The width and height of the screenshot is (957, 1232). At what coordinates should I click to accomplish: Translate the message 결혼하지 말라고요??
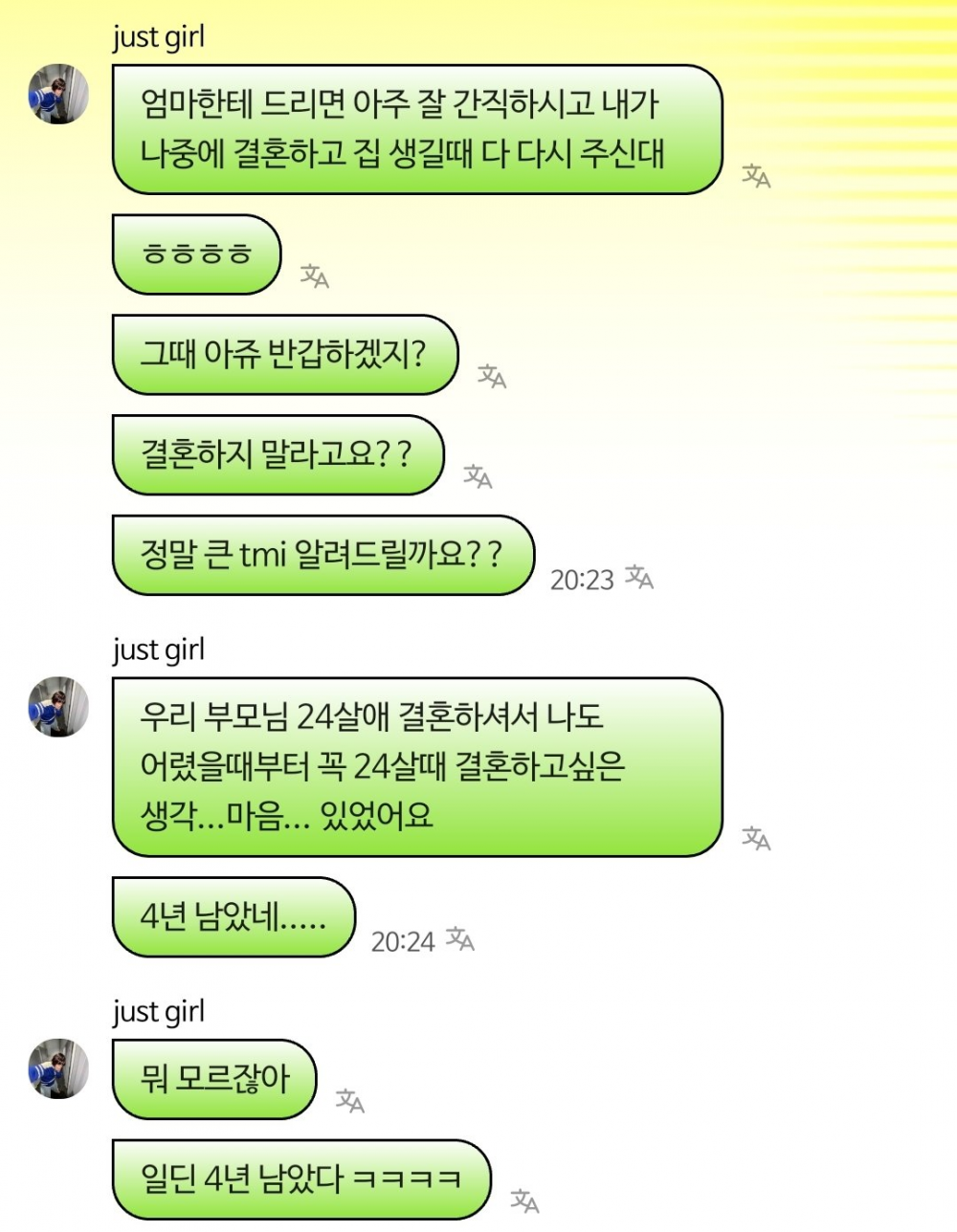pyautogui.click(x=478, y=476)
